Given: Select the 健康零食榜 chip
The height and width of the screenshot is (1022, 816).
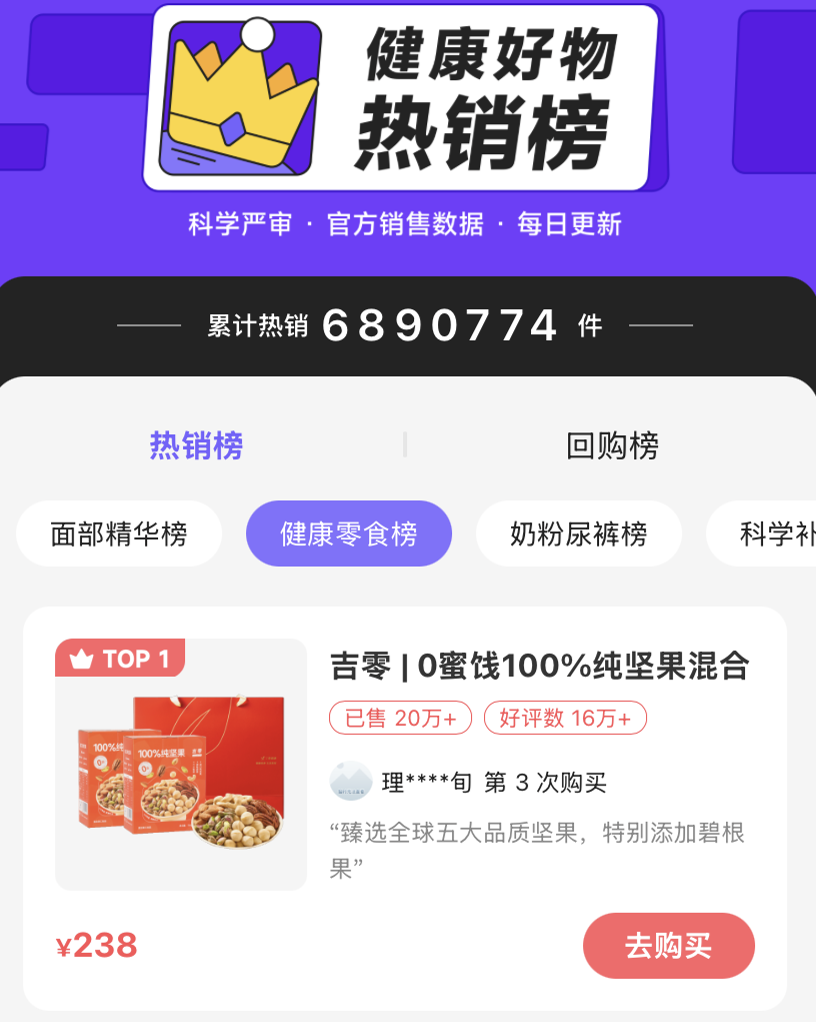Looking at the screenshot, I should [x=349, y=534].
